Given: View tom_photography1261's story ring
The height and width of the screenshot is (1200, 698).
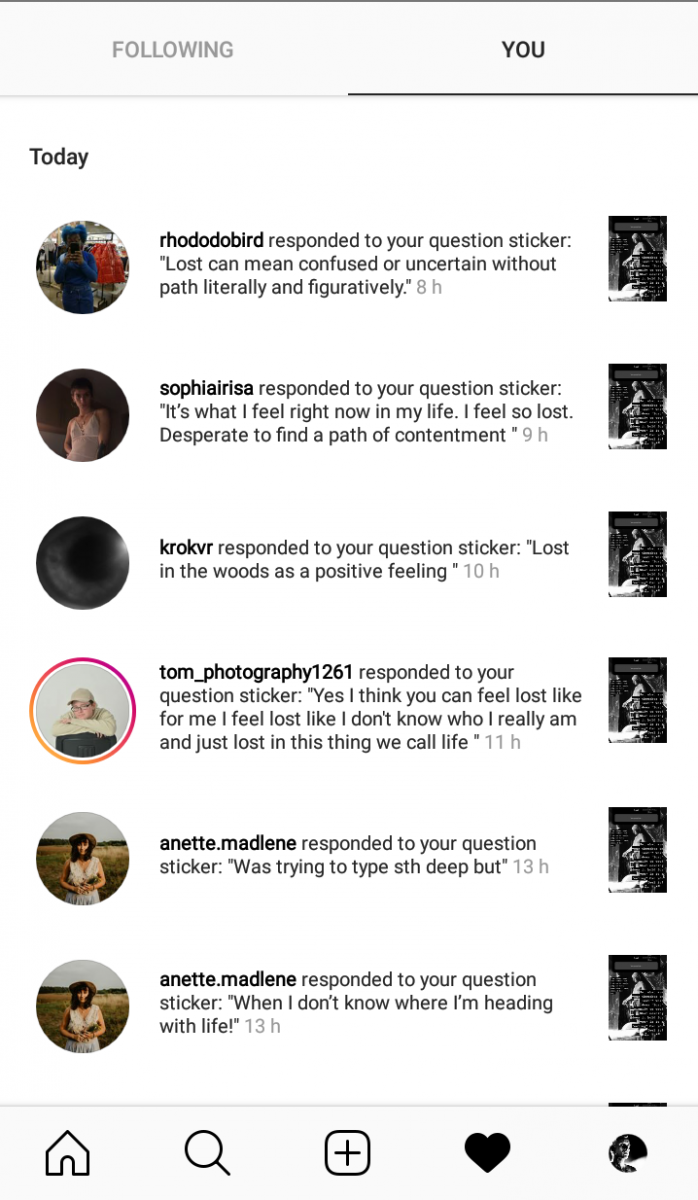Looking at the screenshot, I should pyautogui.click(x=83, y=711).
